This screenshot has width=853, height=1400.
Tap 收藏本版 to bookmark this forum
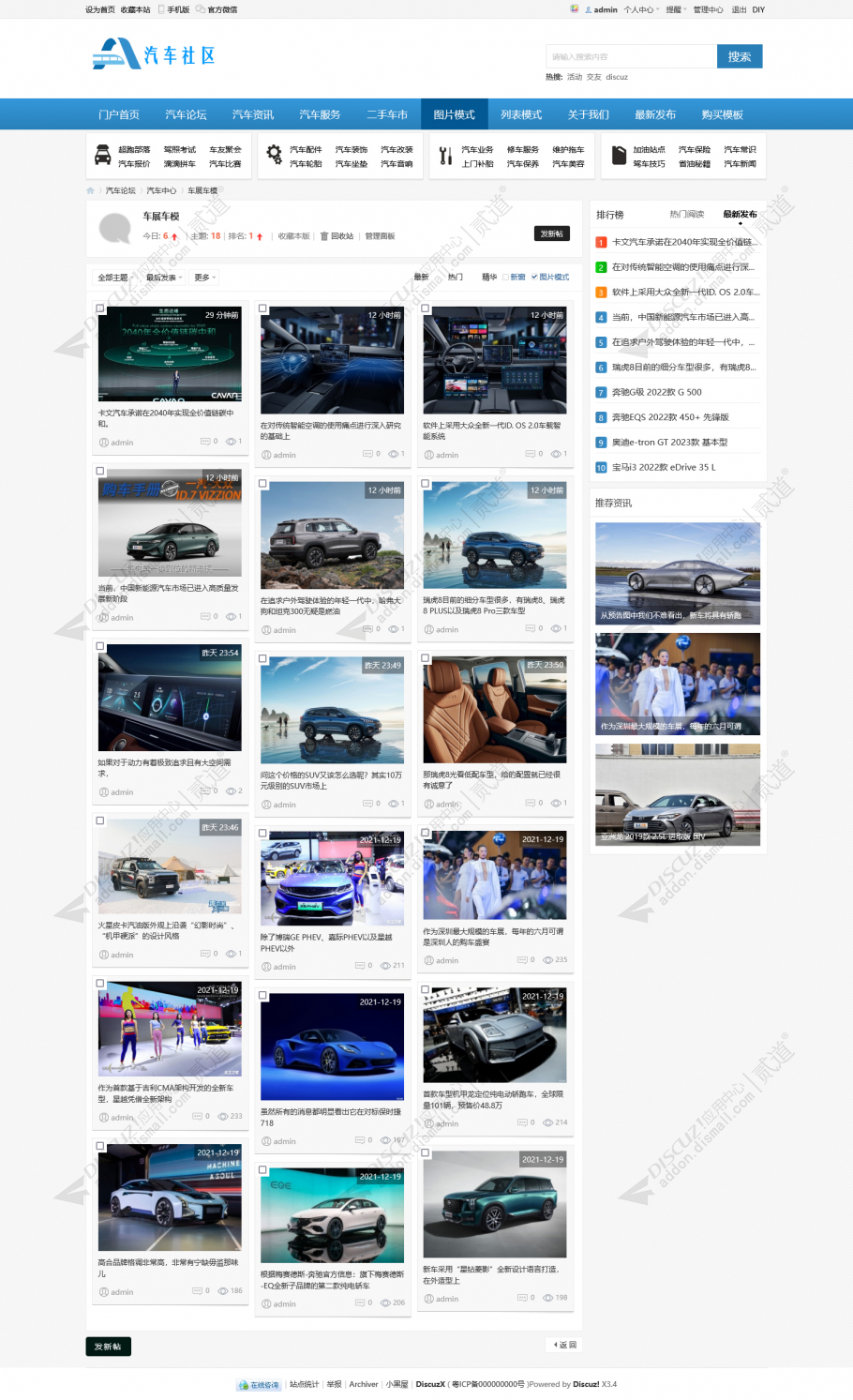(293, 236)
